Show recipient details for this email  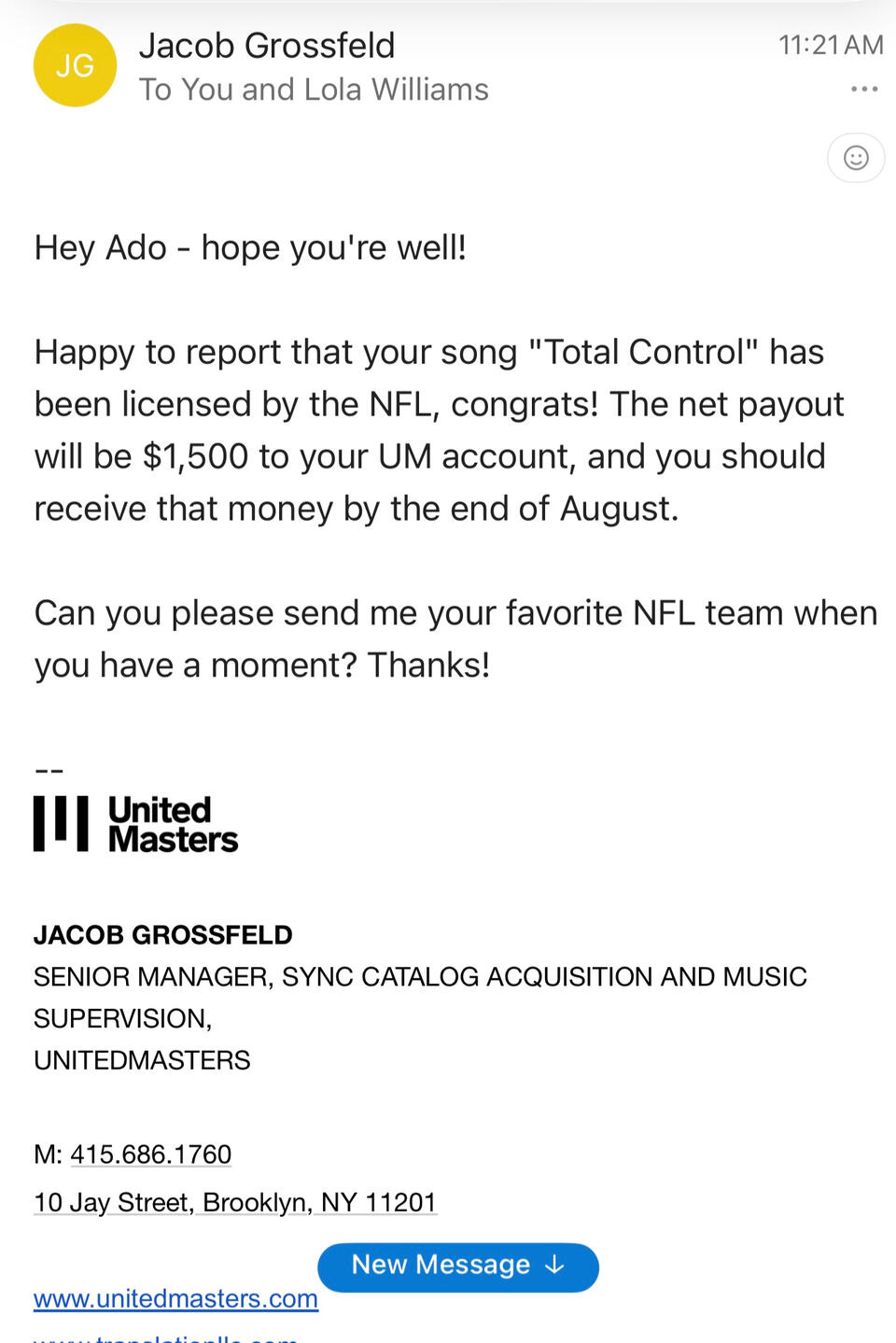(x=313, y=90)
